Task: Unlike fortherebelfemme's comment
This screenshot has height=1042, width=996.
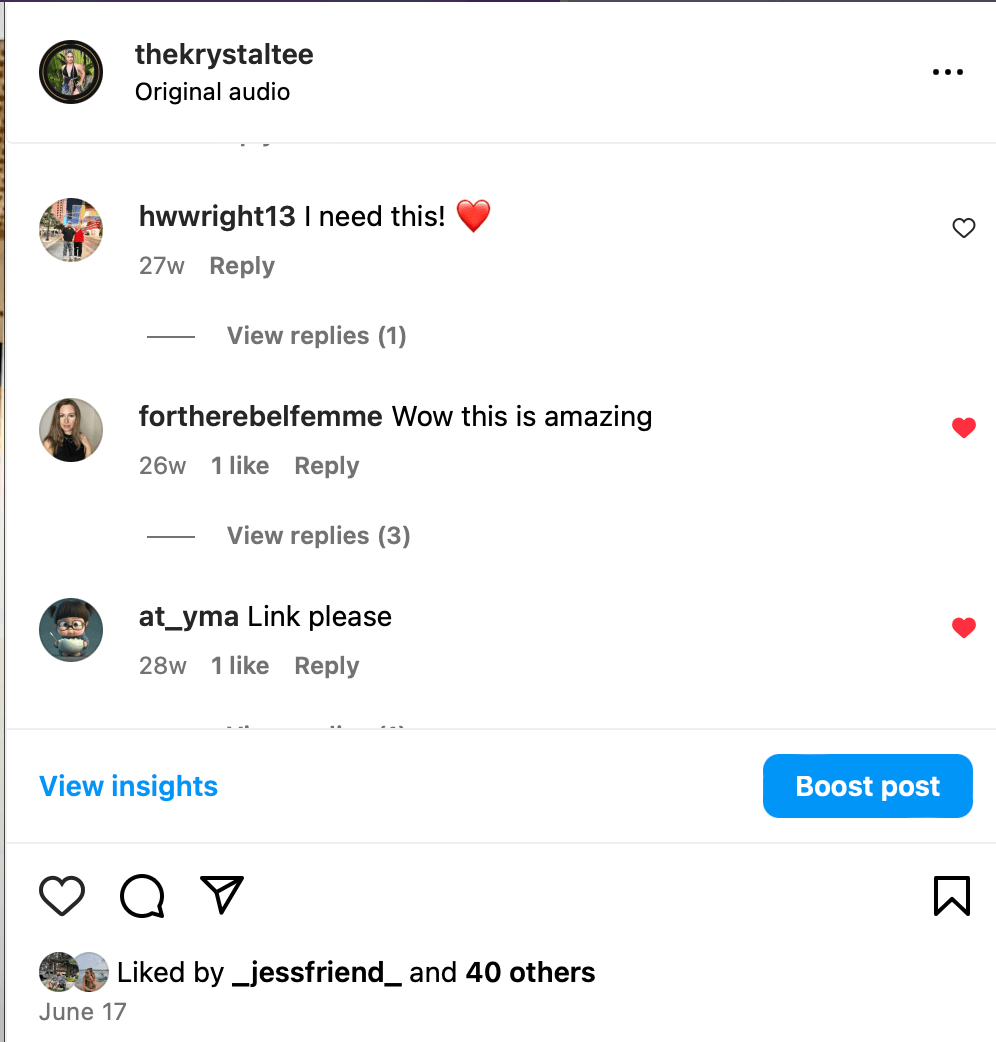Action: (963, 428)
